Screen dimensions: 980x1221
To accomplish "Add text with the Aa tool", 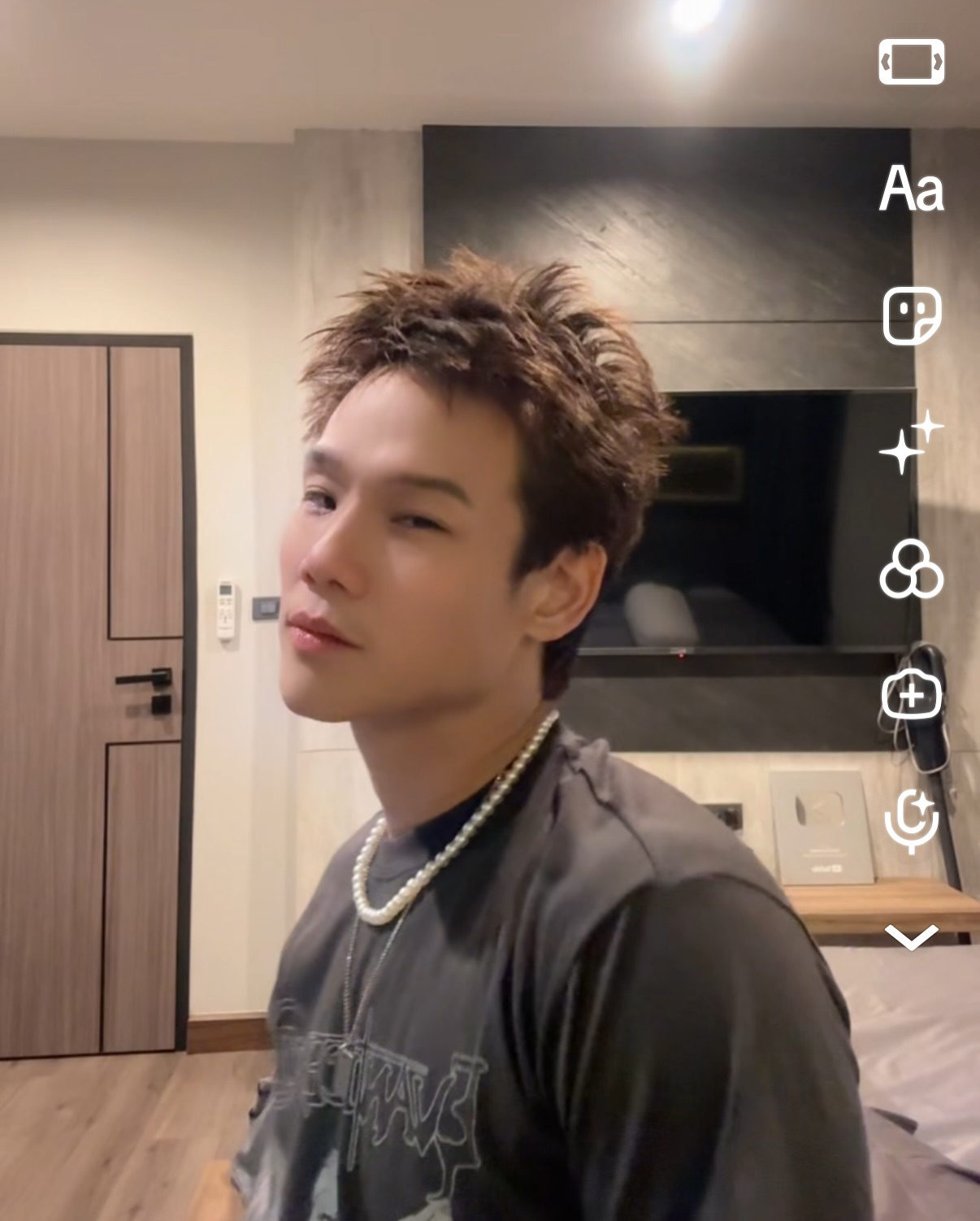I will [911, 189].
